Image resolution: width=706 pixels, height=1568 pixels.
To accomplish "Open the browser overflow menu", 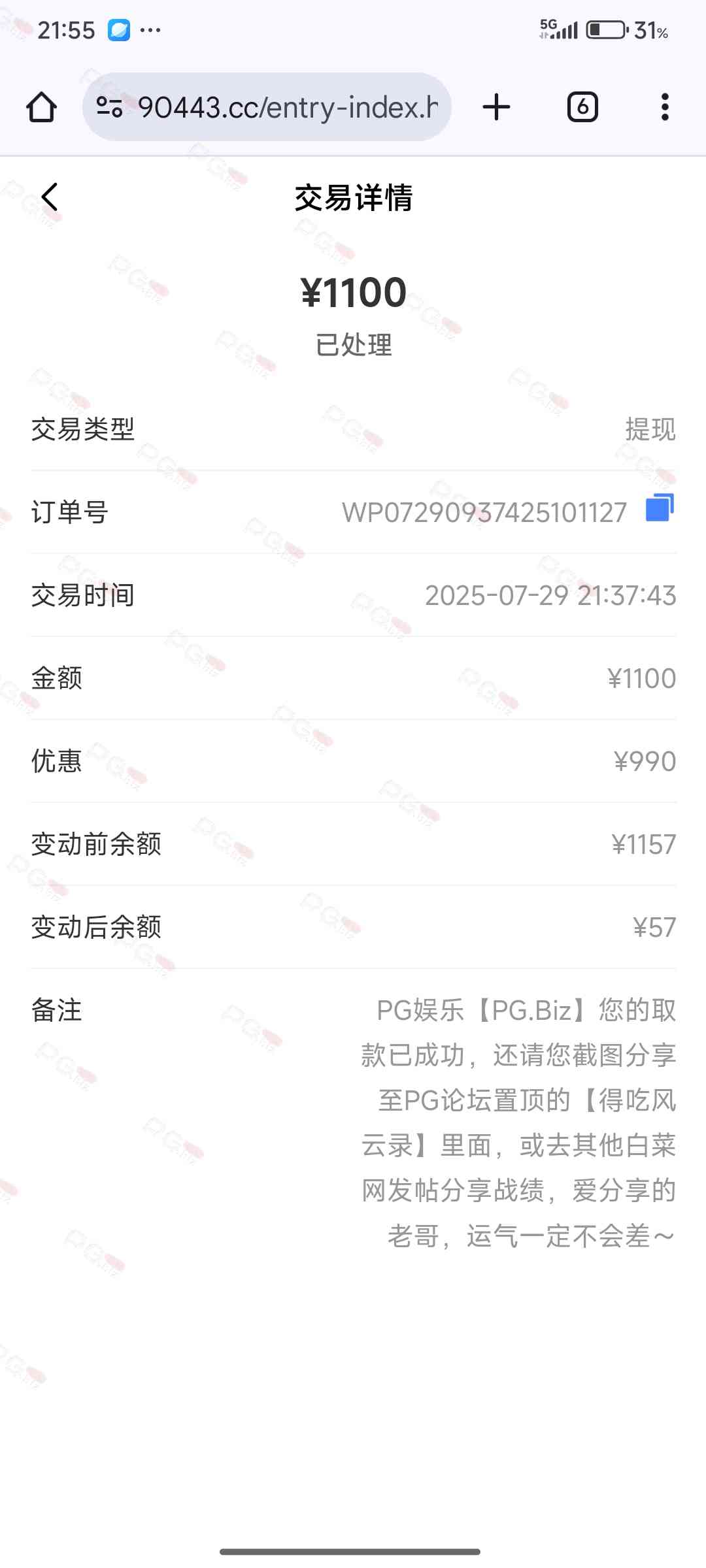I will pyautogui.click(x=664, y=107).
